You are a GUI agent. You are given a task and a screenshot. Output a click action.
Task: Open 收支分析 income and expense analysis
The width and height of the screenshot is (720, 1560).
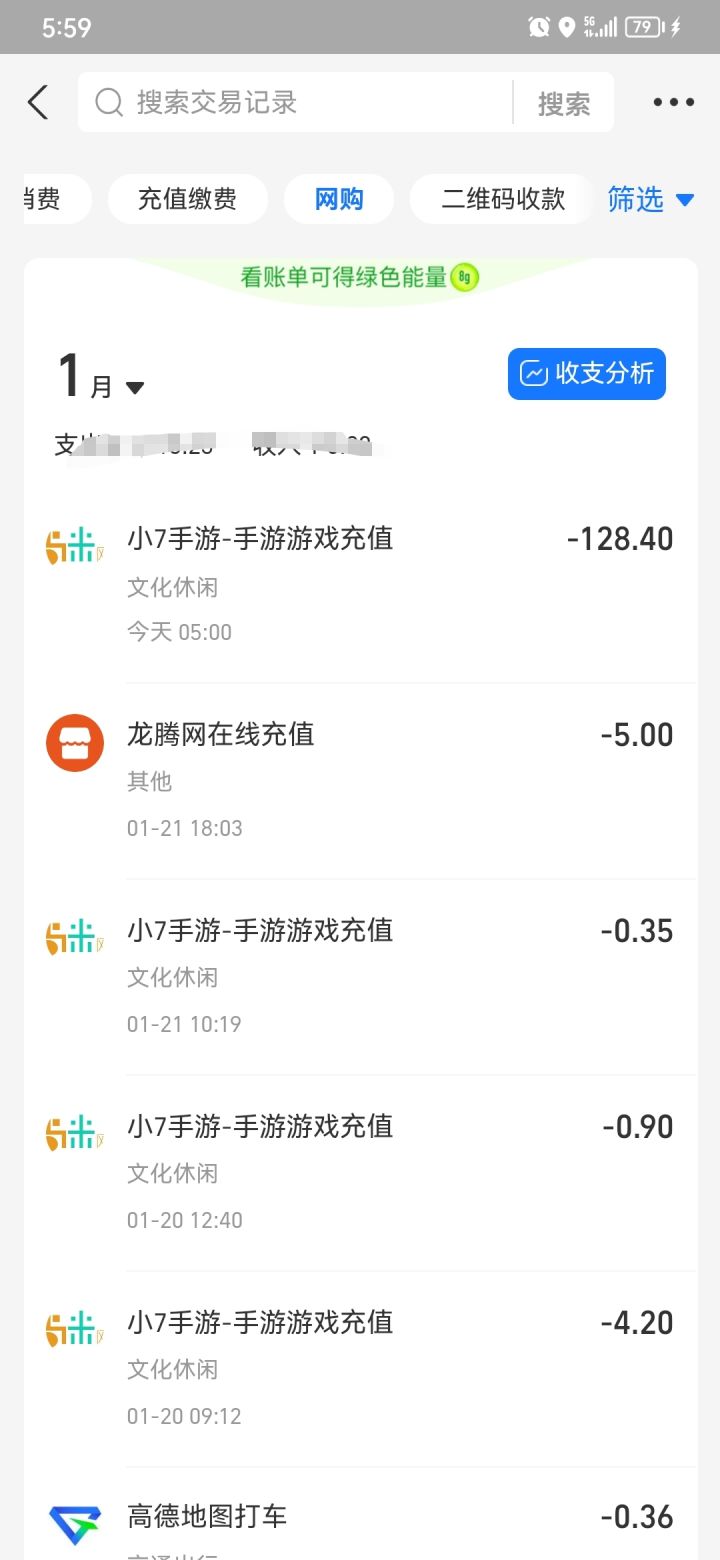(586, 374)
